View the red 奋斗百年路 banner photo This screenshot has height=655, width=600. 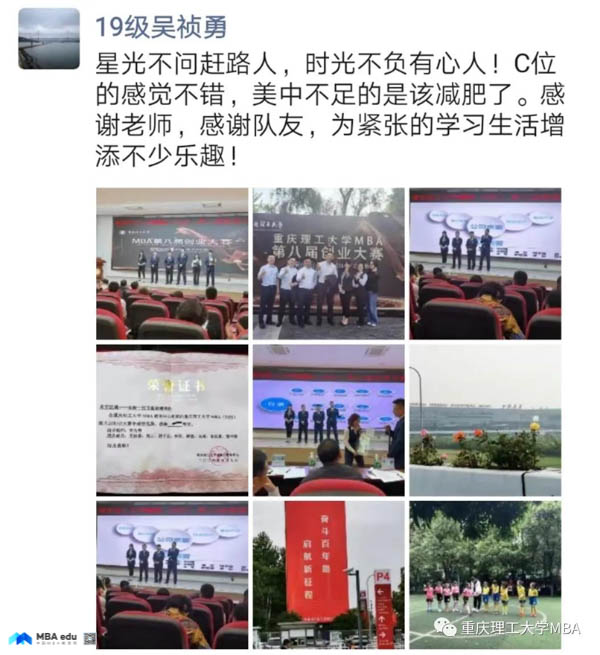click(x=328, y=574)
